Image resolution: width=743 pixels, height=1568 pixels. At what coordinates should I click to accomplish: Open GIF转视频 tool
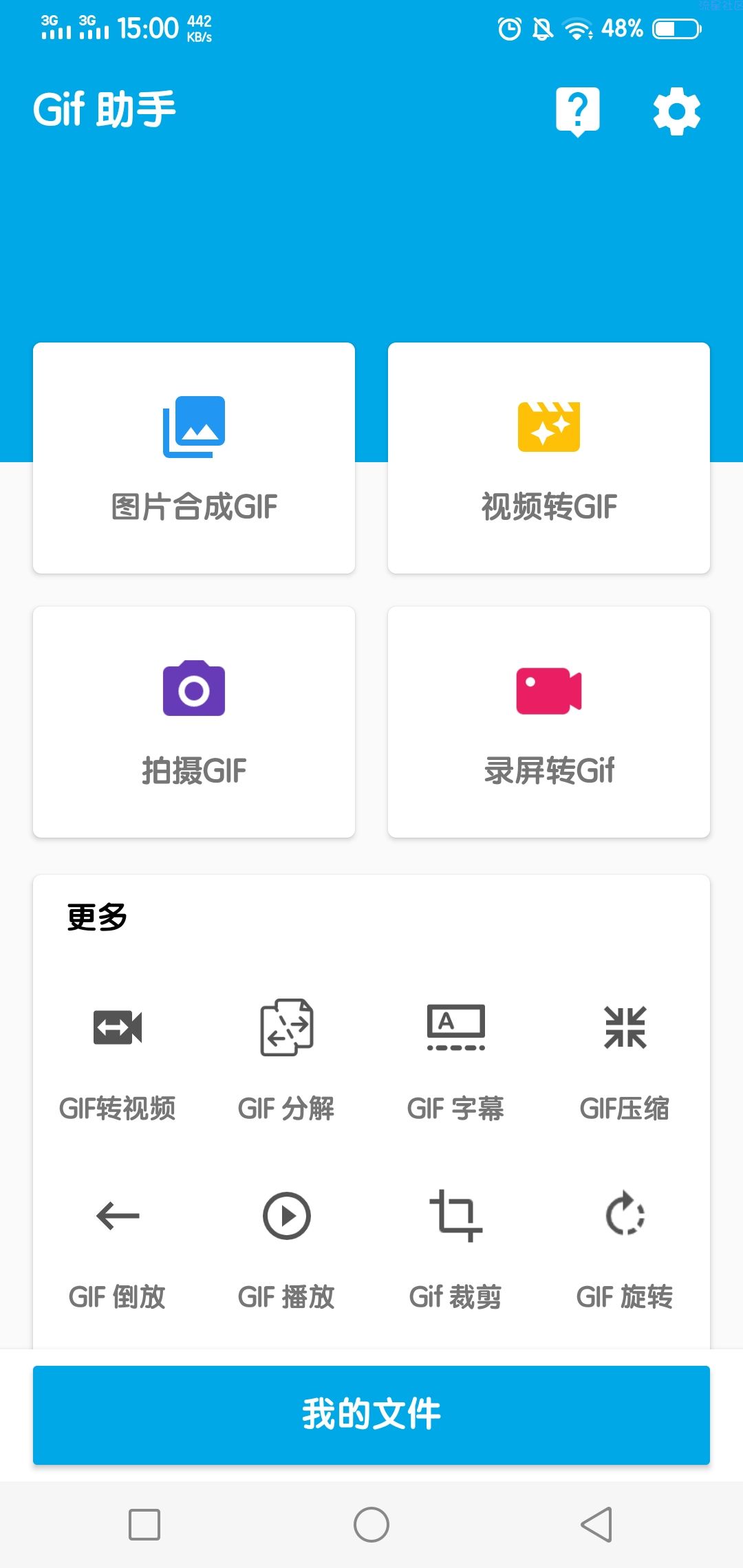(x=118, y=1058)
